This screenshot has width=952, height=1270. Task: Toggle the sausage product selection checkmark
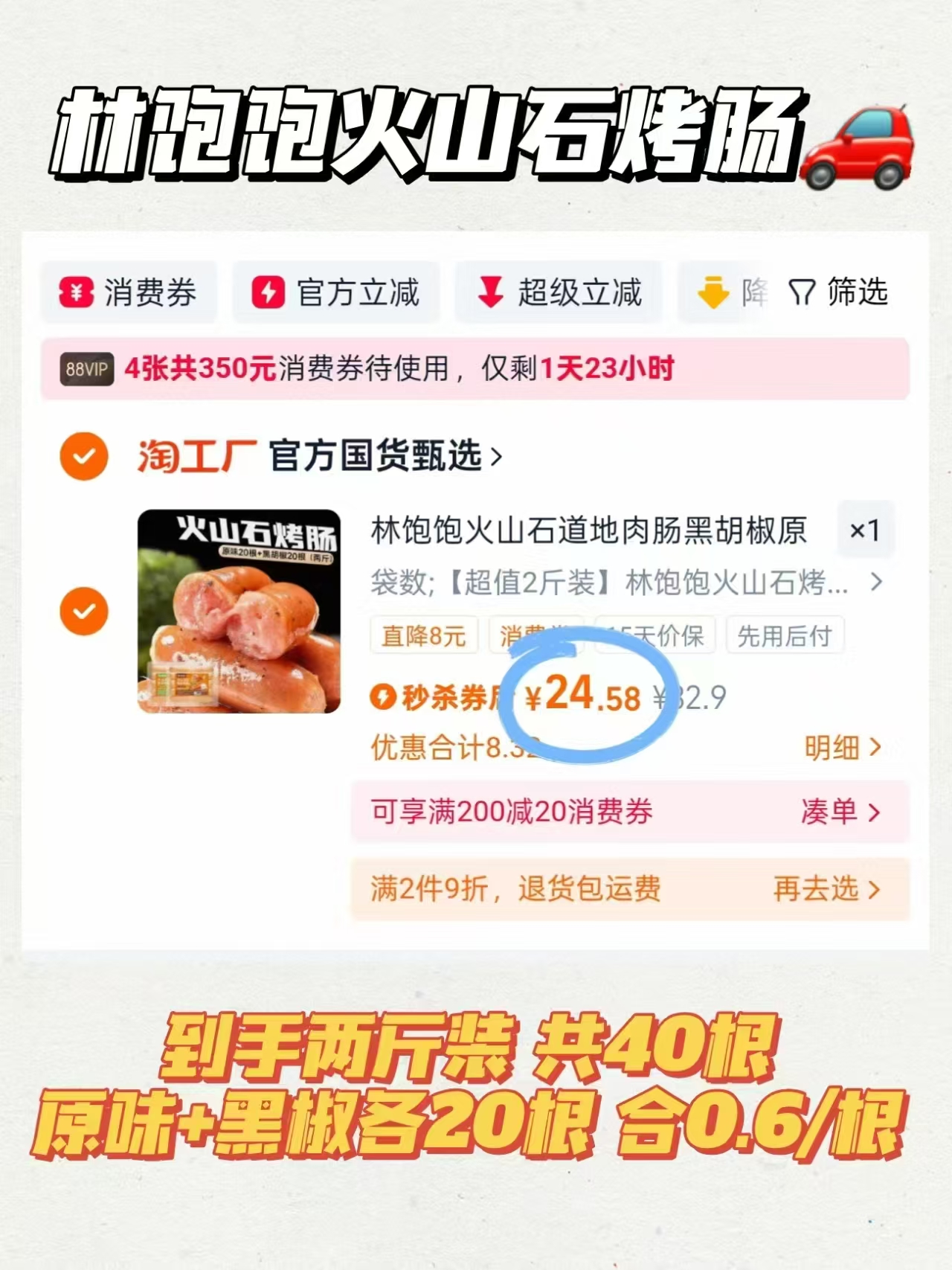pos(83,610)
